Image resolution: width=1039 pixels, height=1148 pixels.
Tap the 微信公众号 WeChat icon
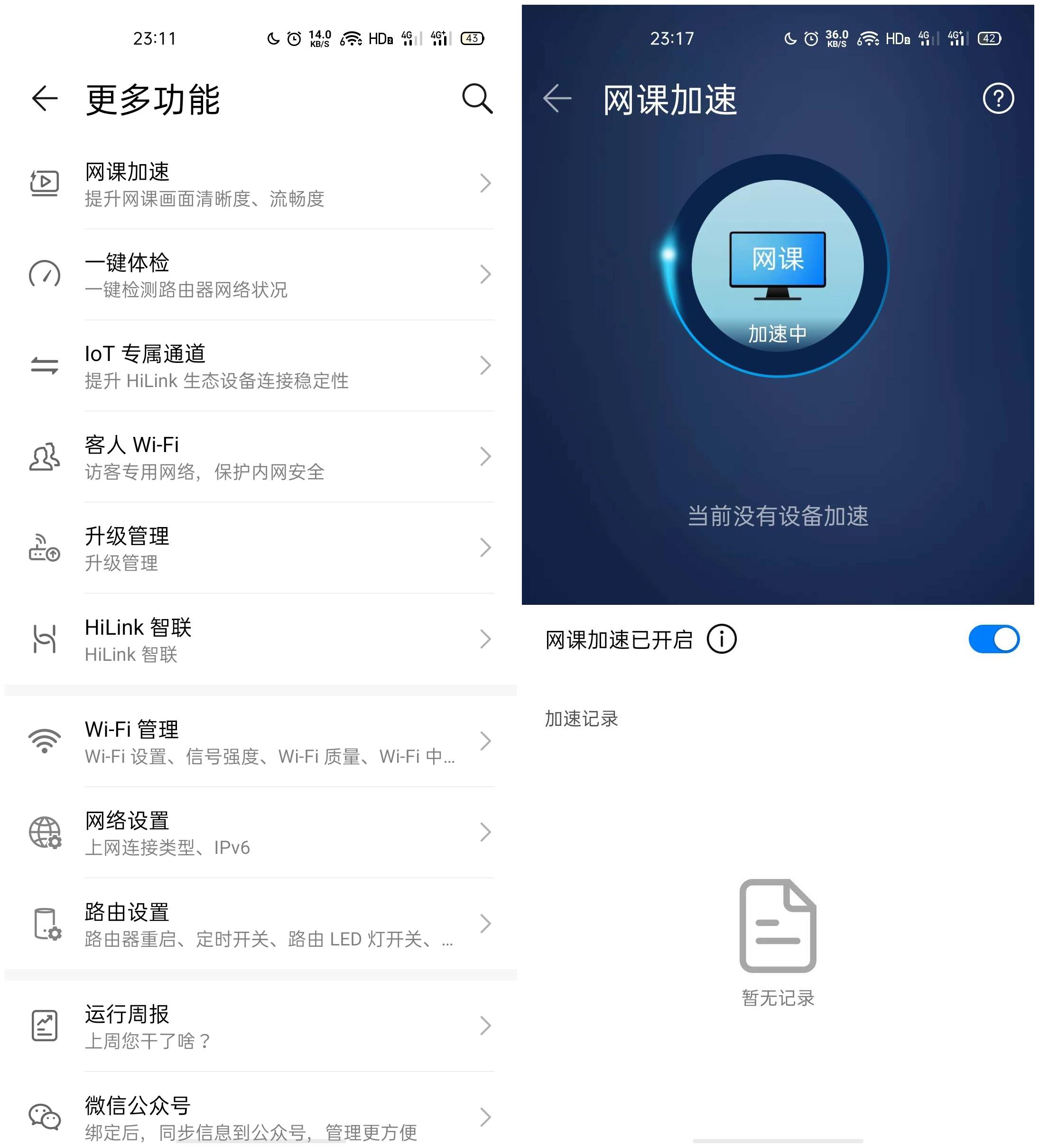45,1117
